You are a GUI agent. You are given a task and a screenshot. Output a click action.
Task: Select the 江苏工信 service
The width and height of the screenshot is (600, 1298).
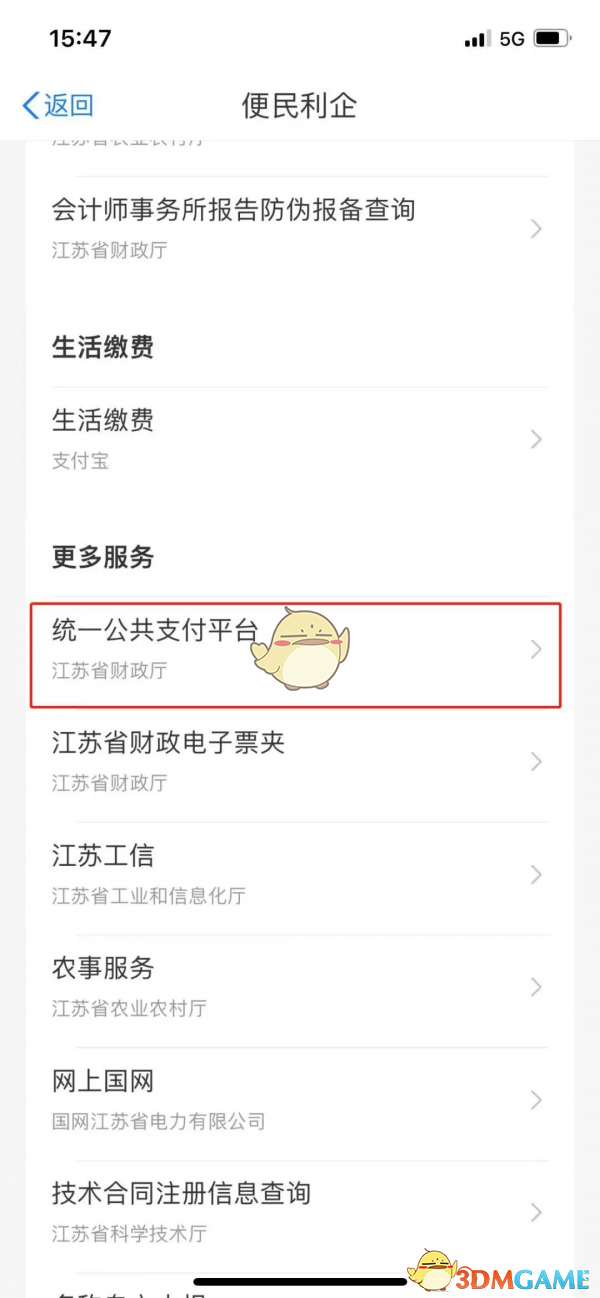click(298, 873)
